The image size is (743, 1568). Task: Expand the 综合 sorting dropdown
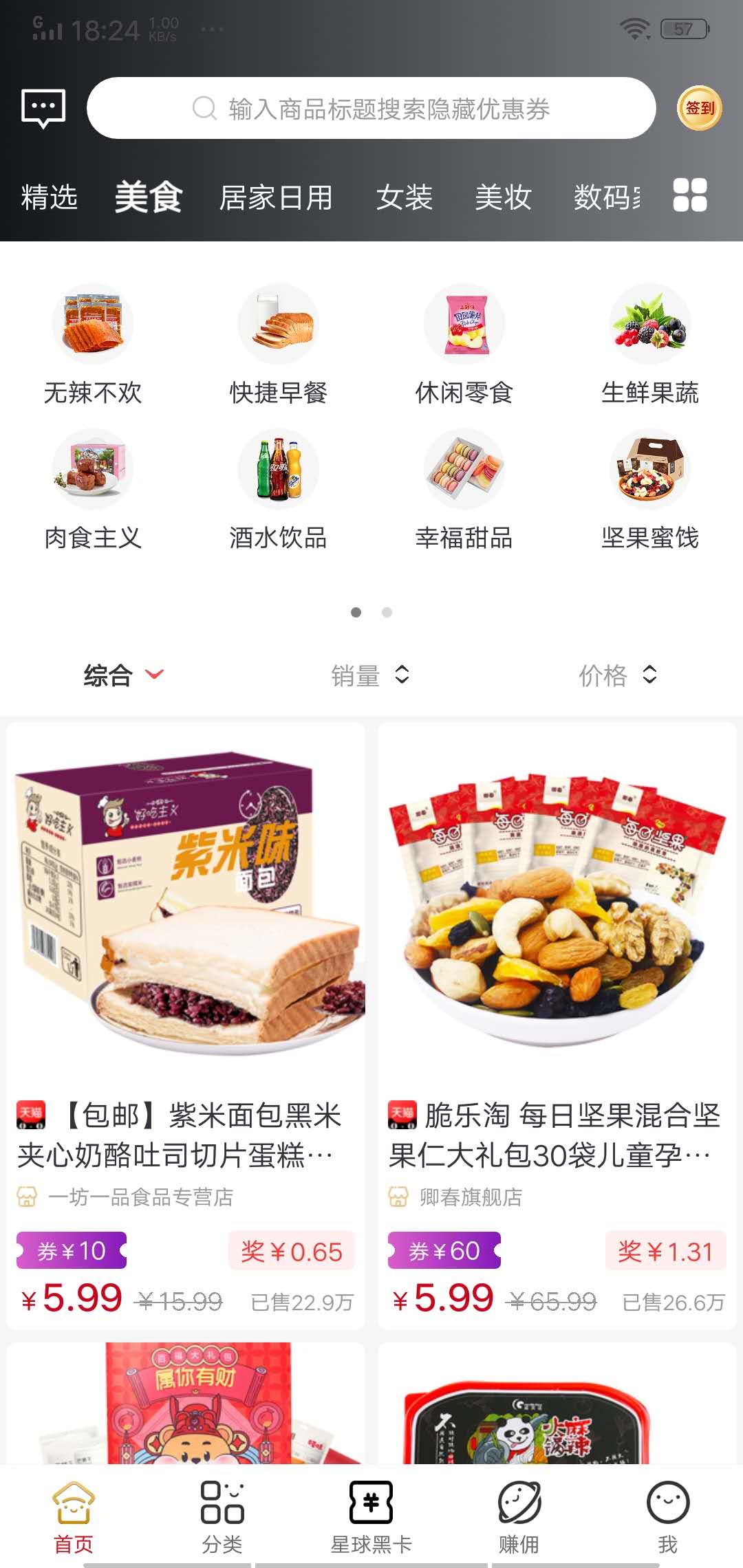click(x=124, y=676)
